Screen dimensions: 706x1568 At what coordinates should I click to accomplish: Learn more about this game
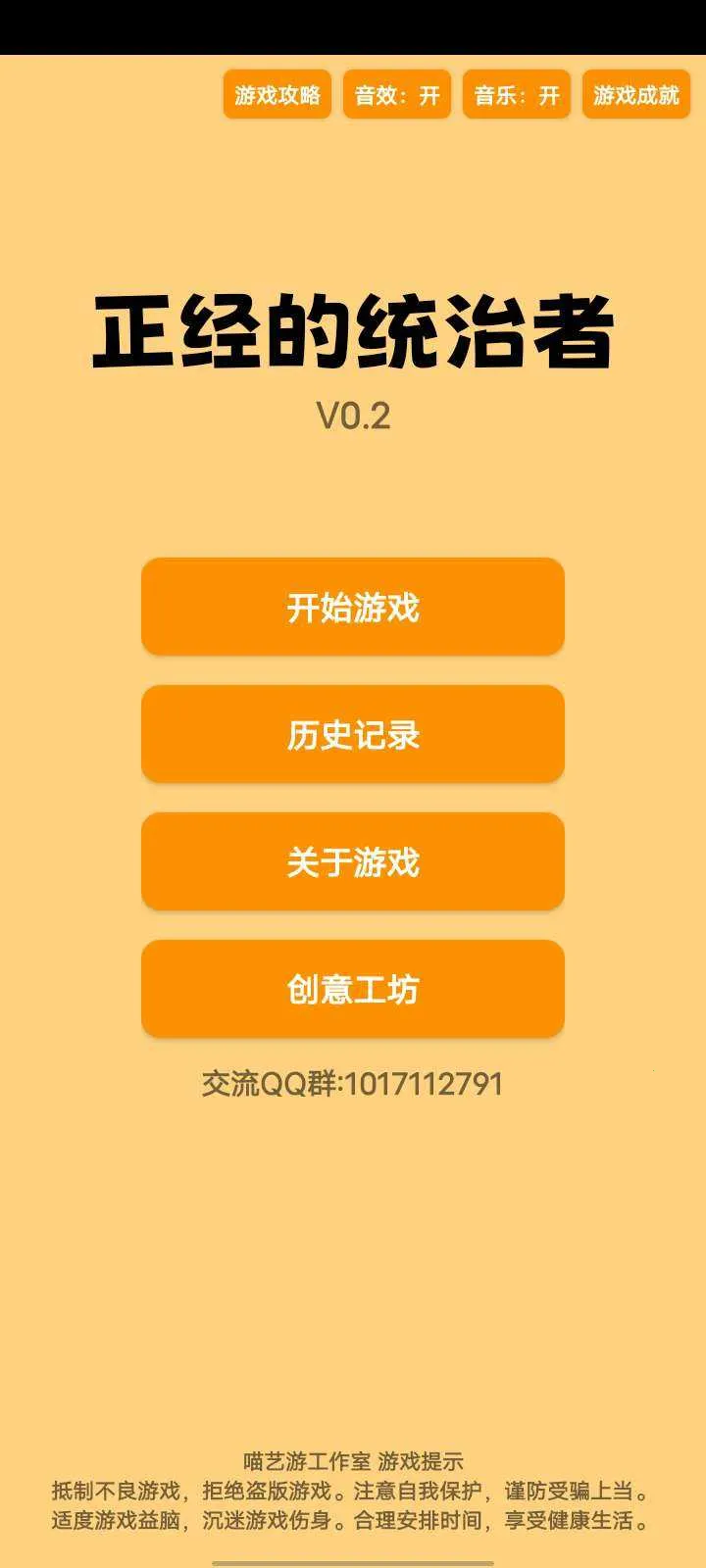tap(353, 861)
